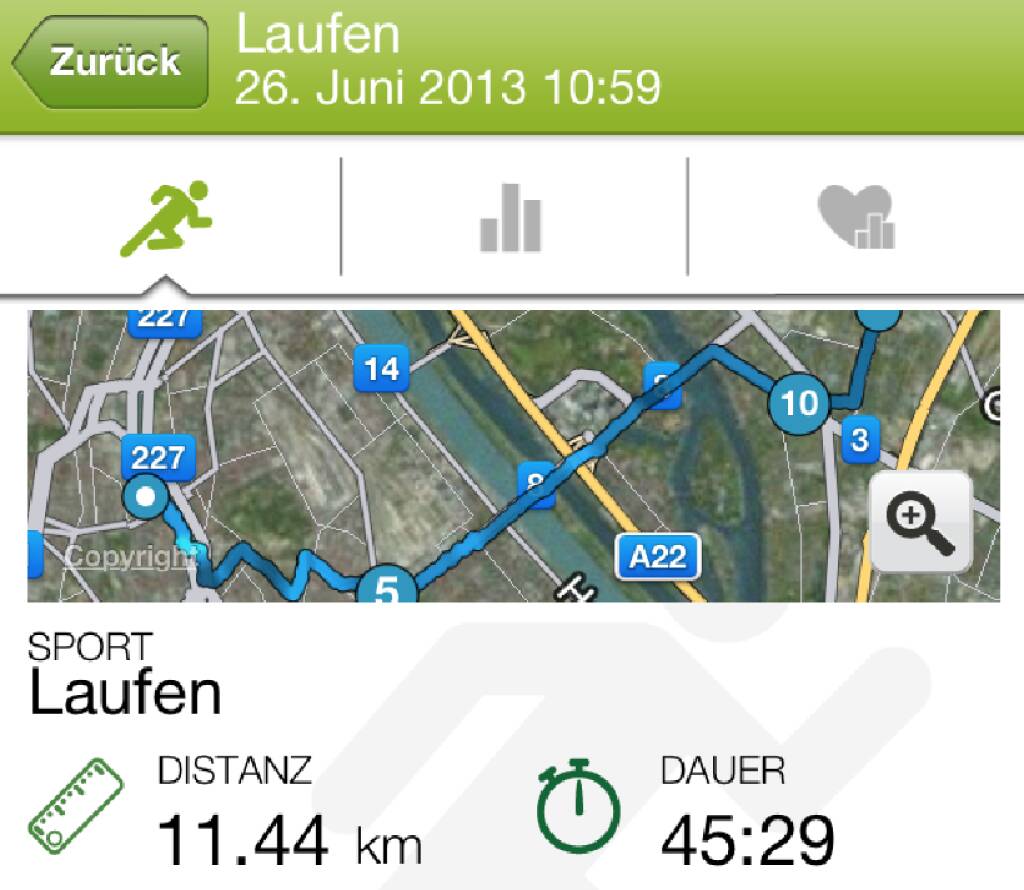This screenshot has width=1024, height=890.
Task: Enlarge the map with the magnifier button
Action: (x=921, y=521)
